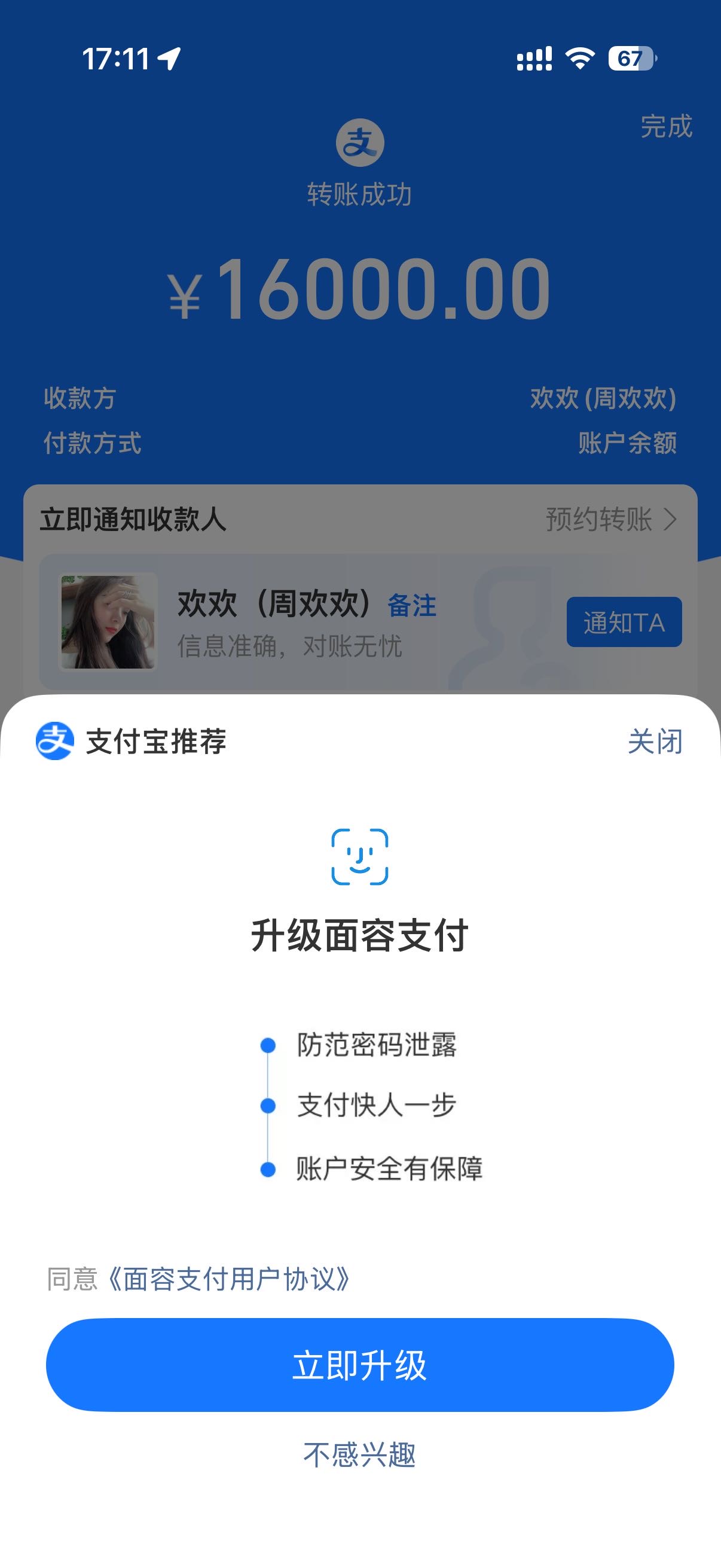Tap 立即升级 to upgrade face payment
Image resolution: width=721 pixels, height=1568 pixels.
pos(359,1365)
